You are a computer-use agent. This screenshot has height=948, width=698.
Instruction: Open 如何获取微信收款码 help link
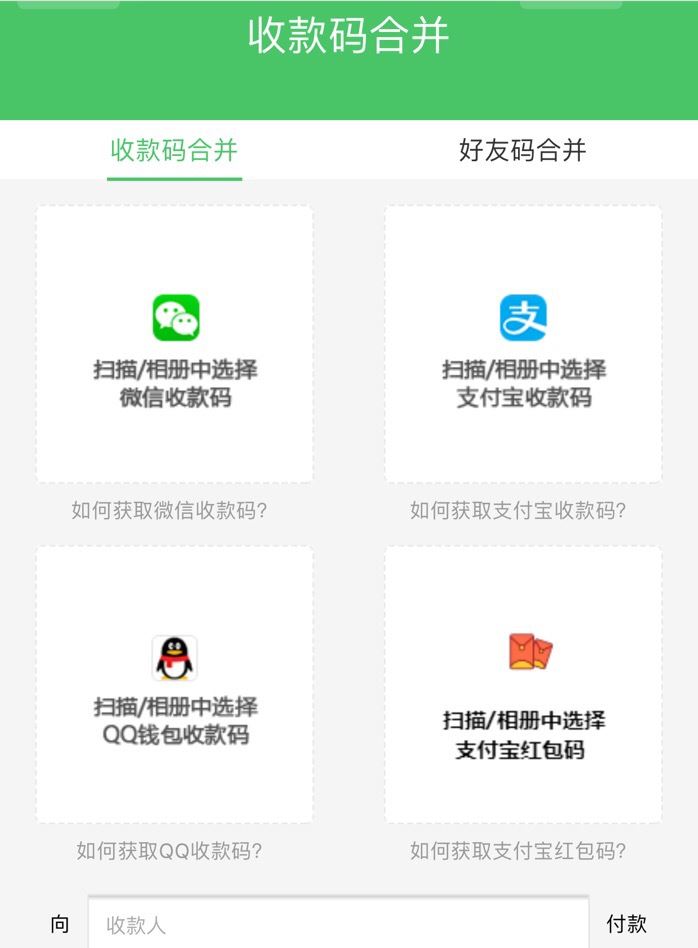pyautogui.click(x=169, y=511)
